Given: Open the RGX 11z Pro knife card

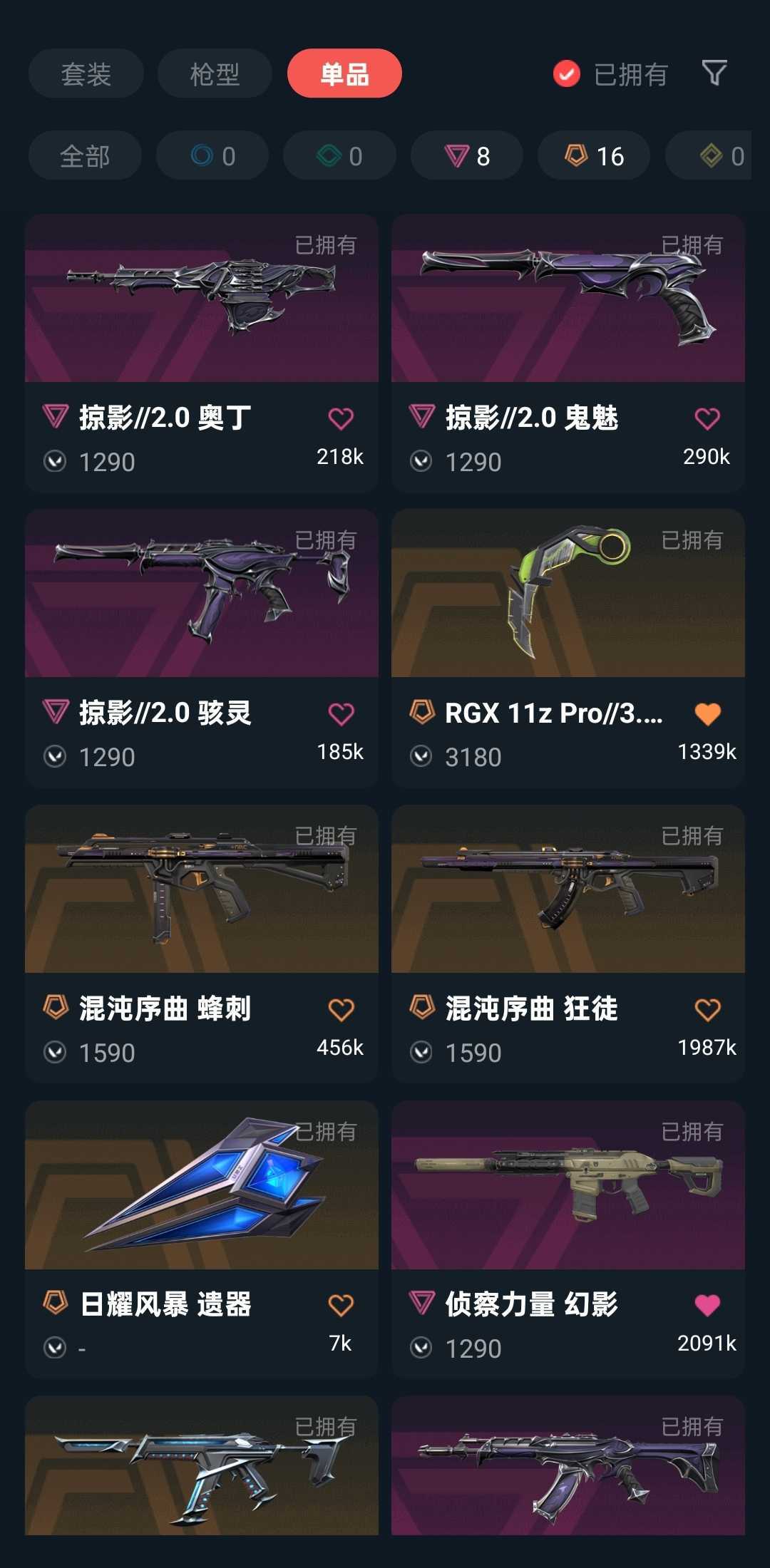Looking at the screenshot, I should pyautogui.click(x=568, y=594).
